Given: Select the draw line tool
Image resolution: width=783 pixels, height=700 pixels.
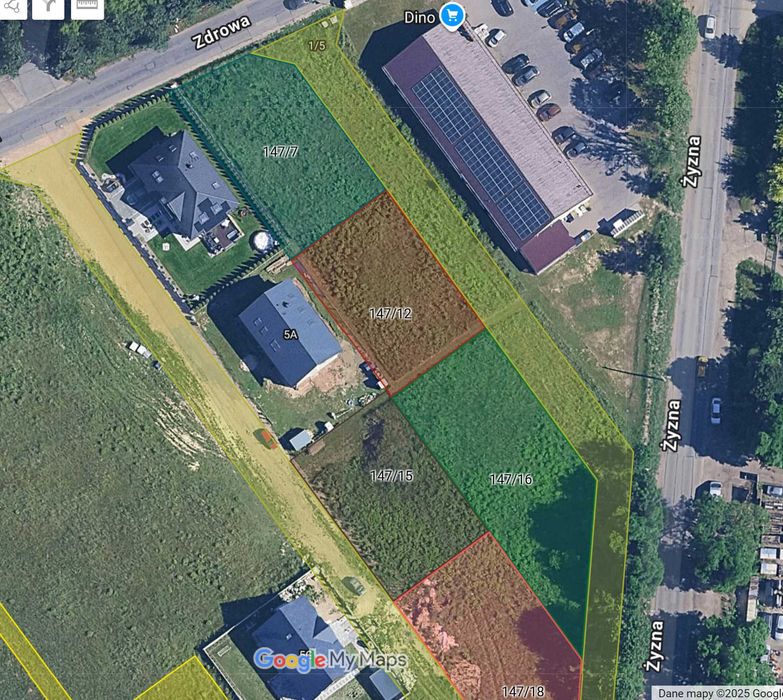Looking at the screenshot, I should (x=10, y=7).
